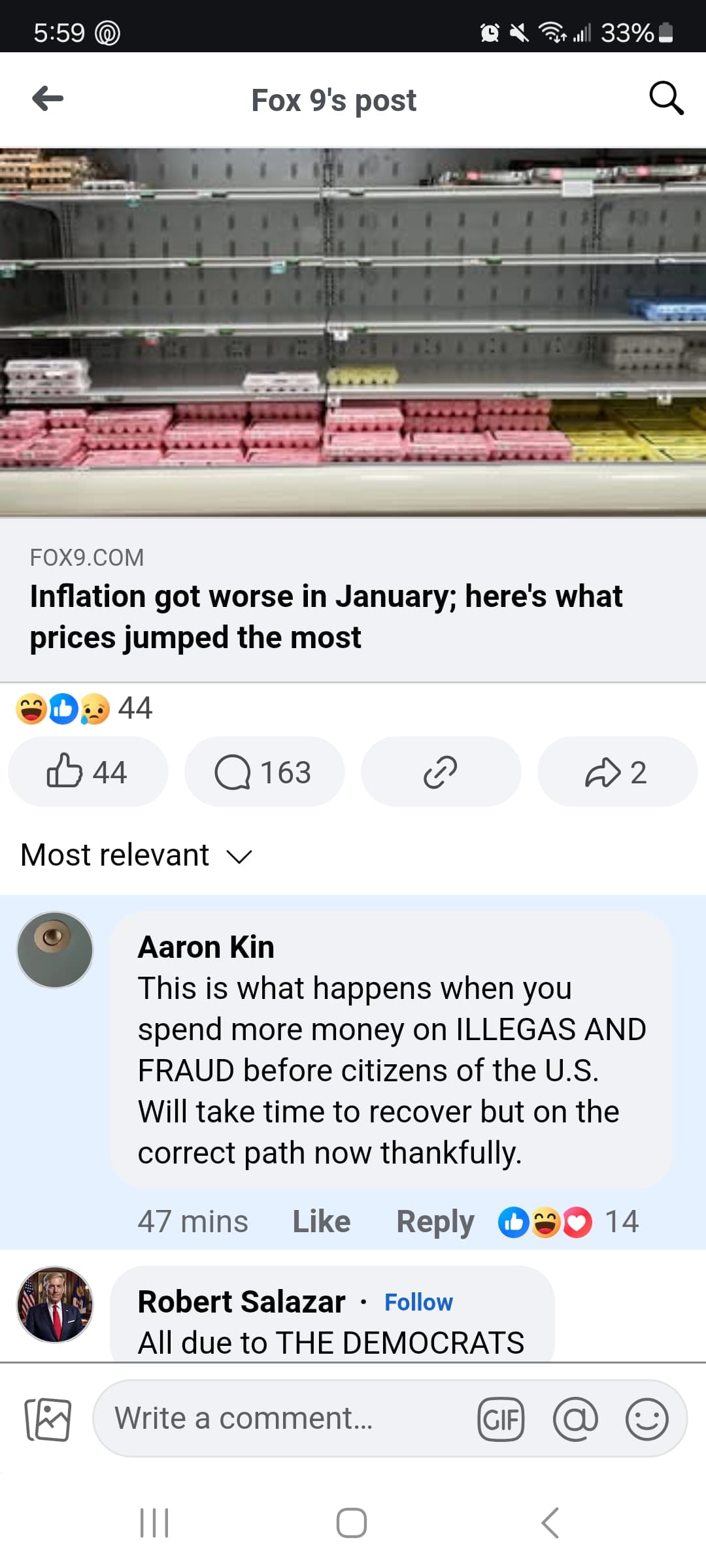Share the post using the arrow button

(x=617, y=772)
